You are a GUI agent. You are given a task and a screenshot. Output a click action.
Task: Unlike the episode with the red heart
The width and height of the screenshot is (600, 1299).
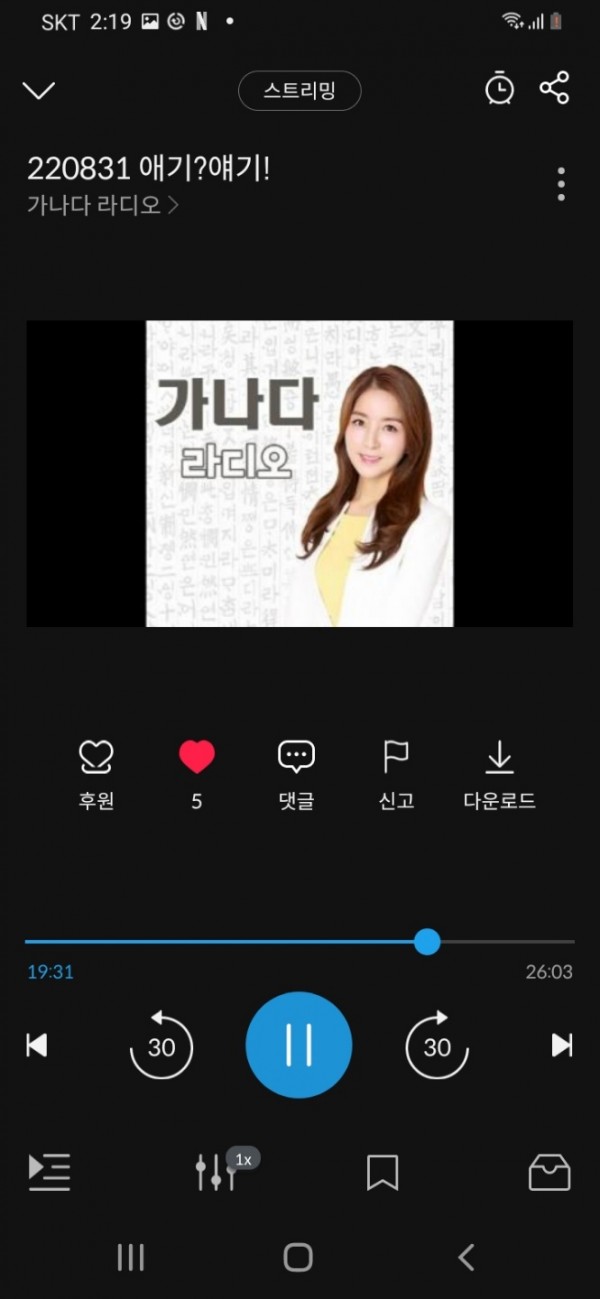click(x=197, y=759)
